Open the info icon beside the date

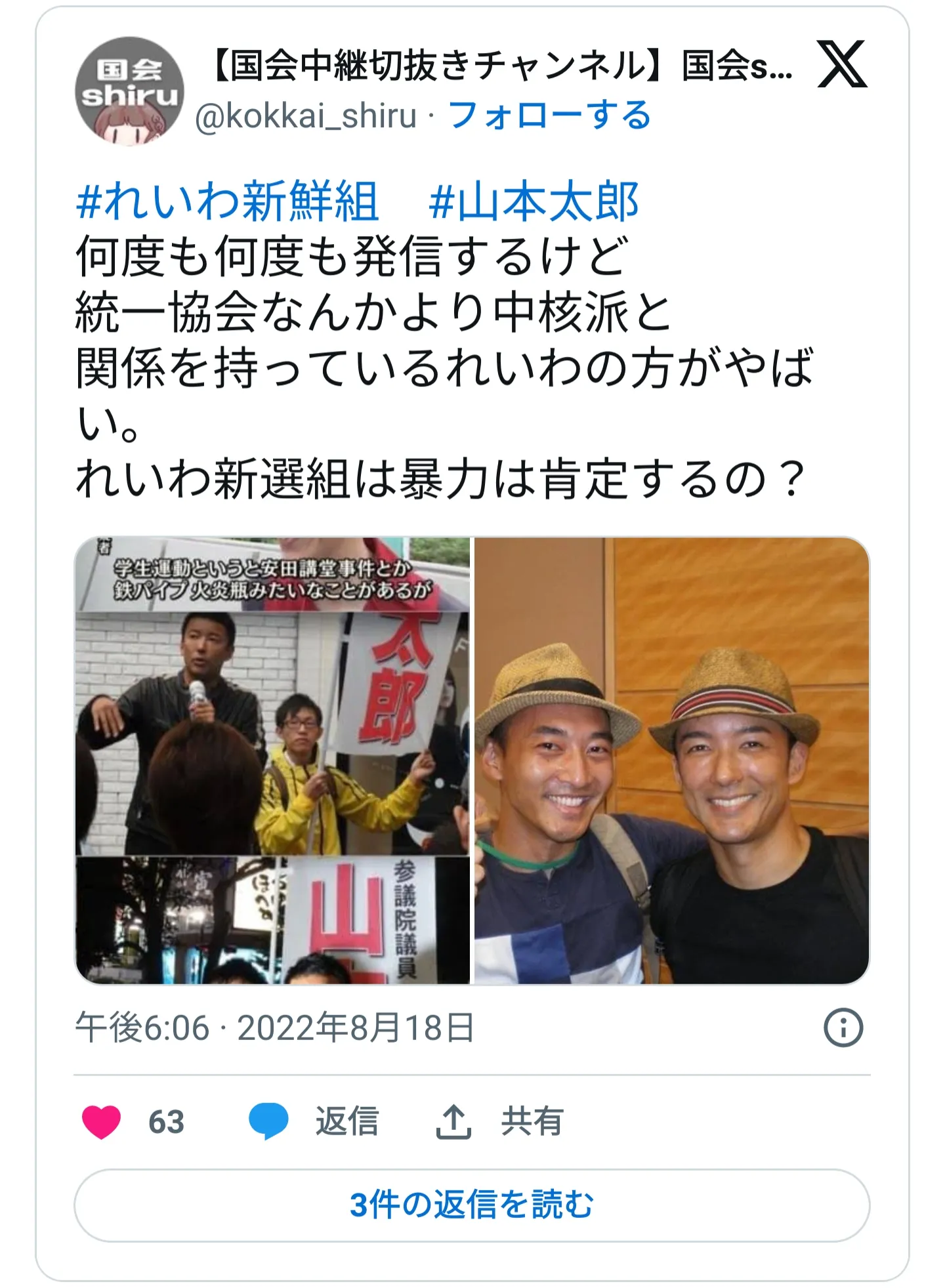[x=843, y=1028]
